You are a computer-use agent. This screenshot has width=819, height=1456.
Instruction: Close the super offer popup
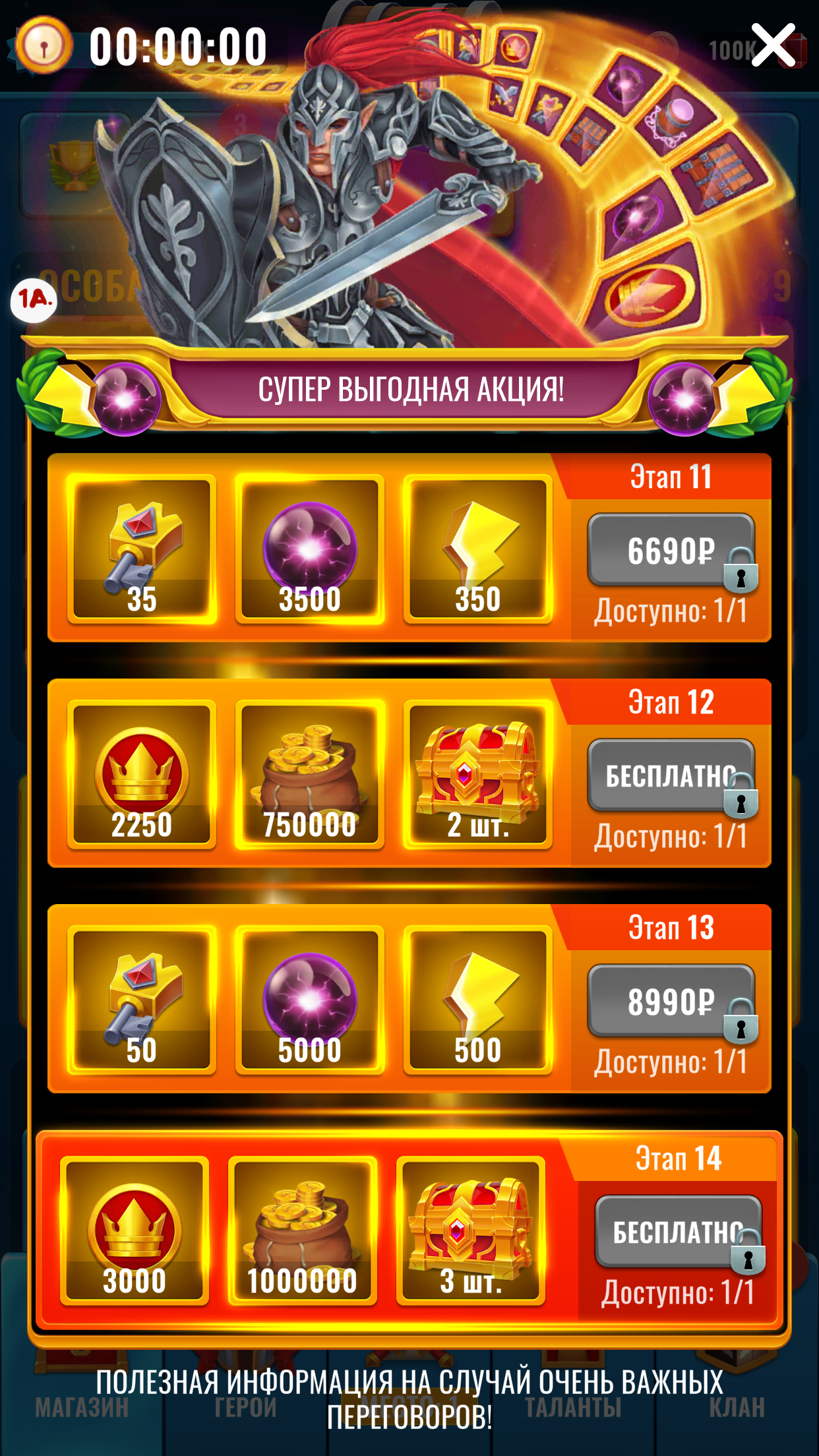pyautogui.click(x=773, y=45)
